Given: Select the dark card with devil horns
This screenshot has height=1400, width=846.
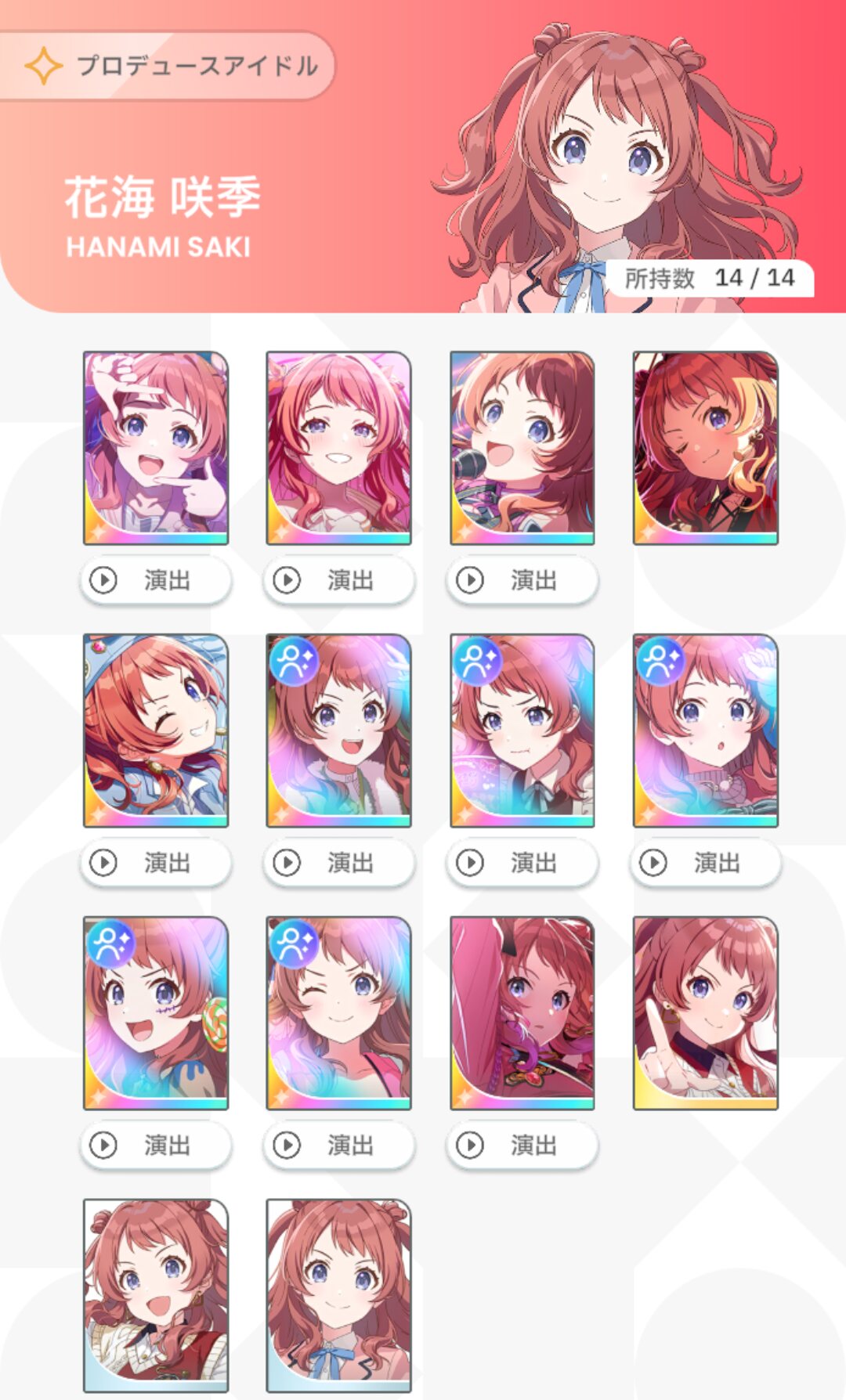Looking at the screenshot, I should 522,1013.
